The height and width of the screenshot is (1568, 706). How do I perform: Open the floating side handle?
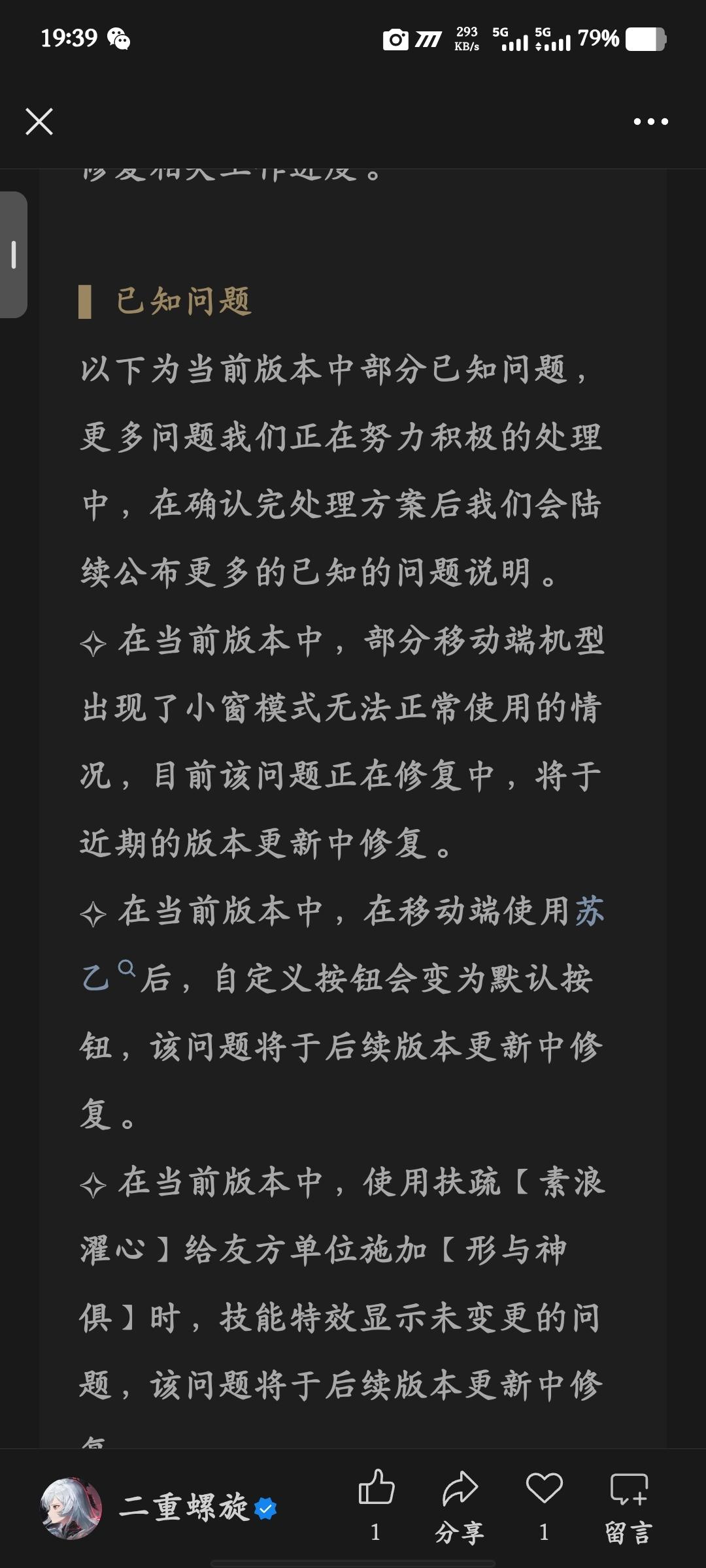[x=14, y=255]
